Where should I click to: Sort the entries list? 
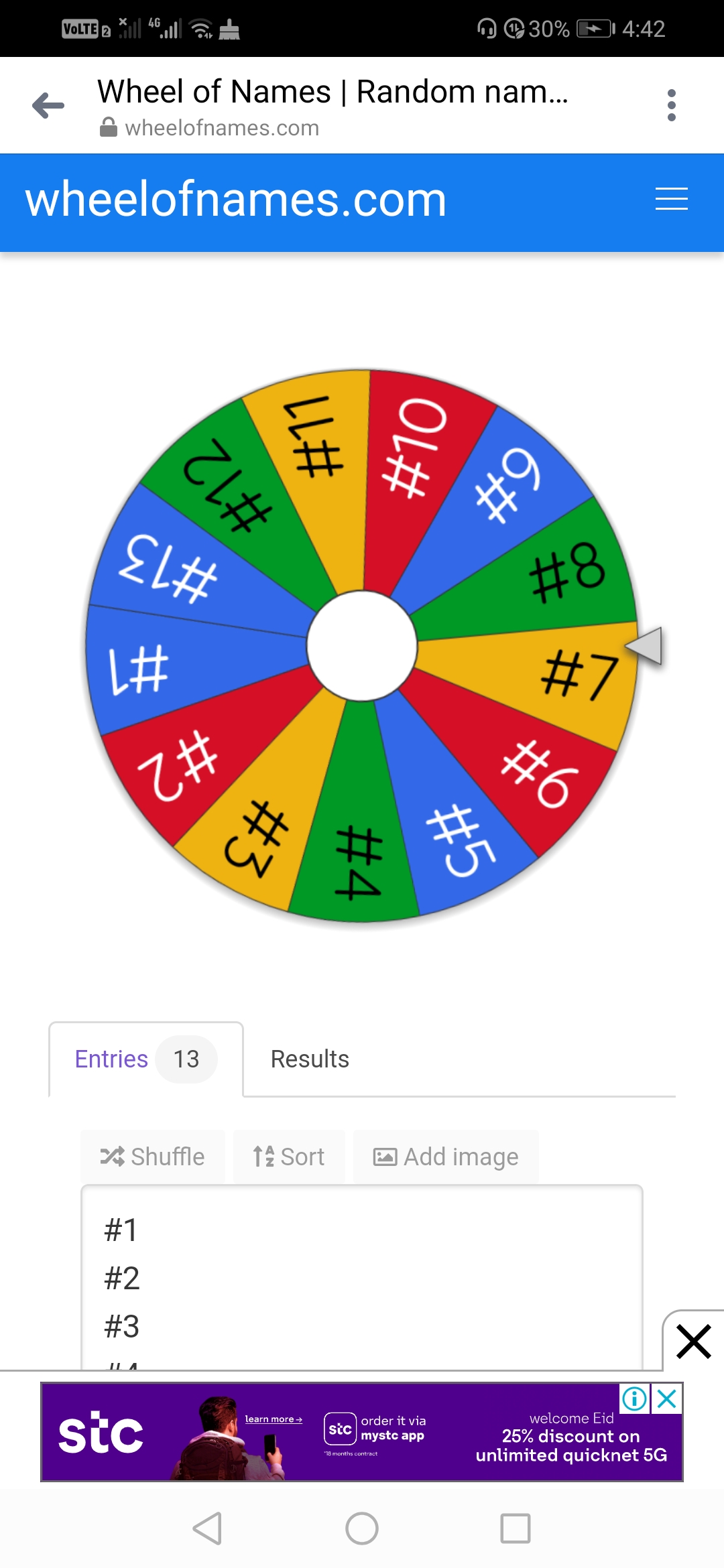289,1157
